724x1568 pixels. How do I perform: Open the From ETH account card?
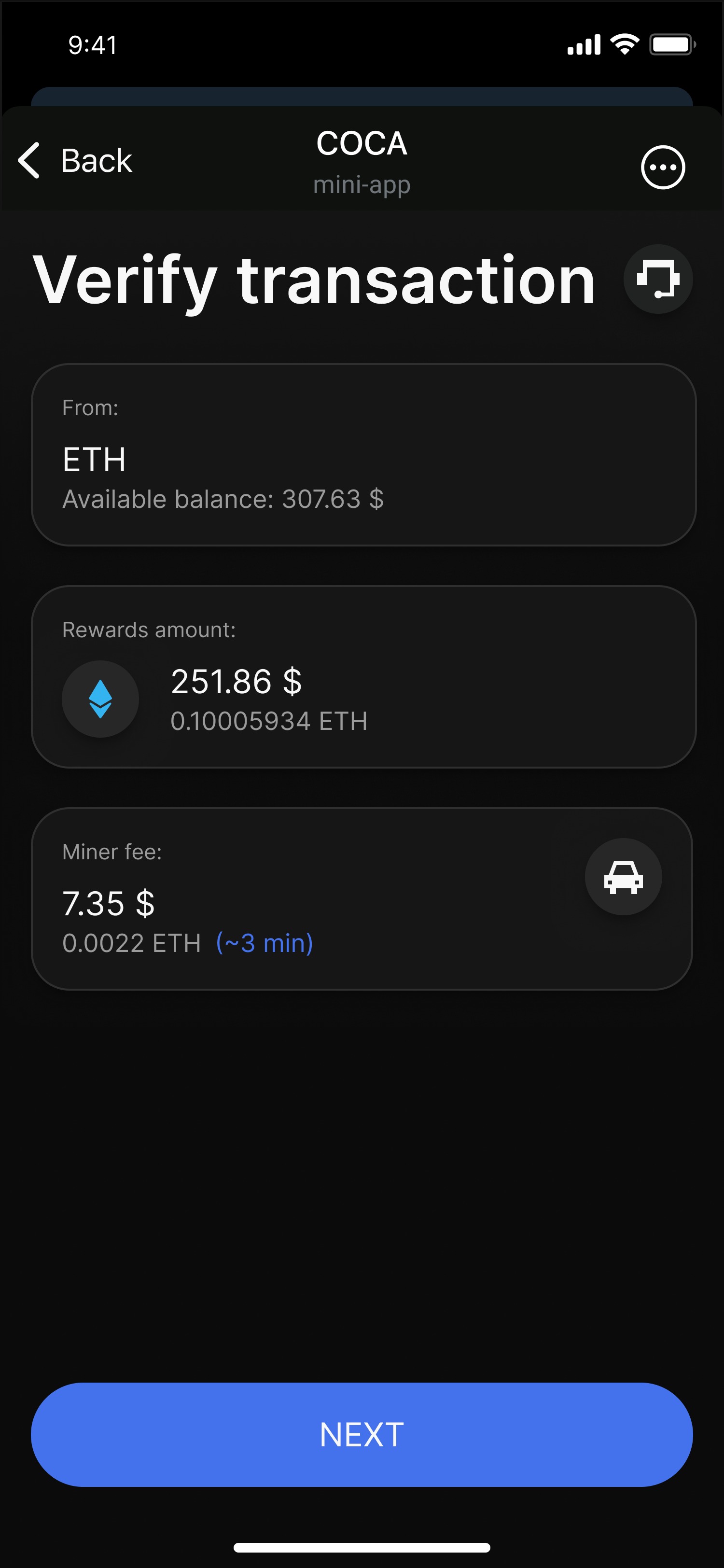click(x=363, y=455)
